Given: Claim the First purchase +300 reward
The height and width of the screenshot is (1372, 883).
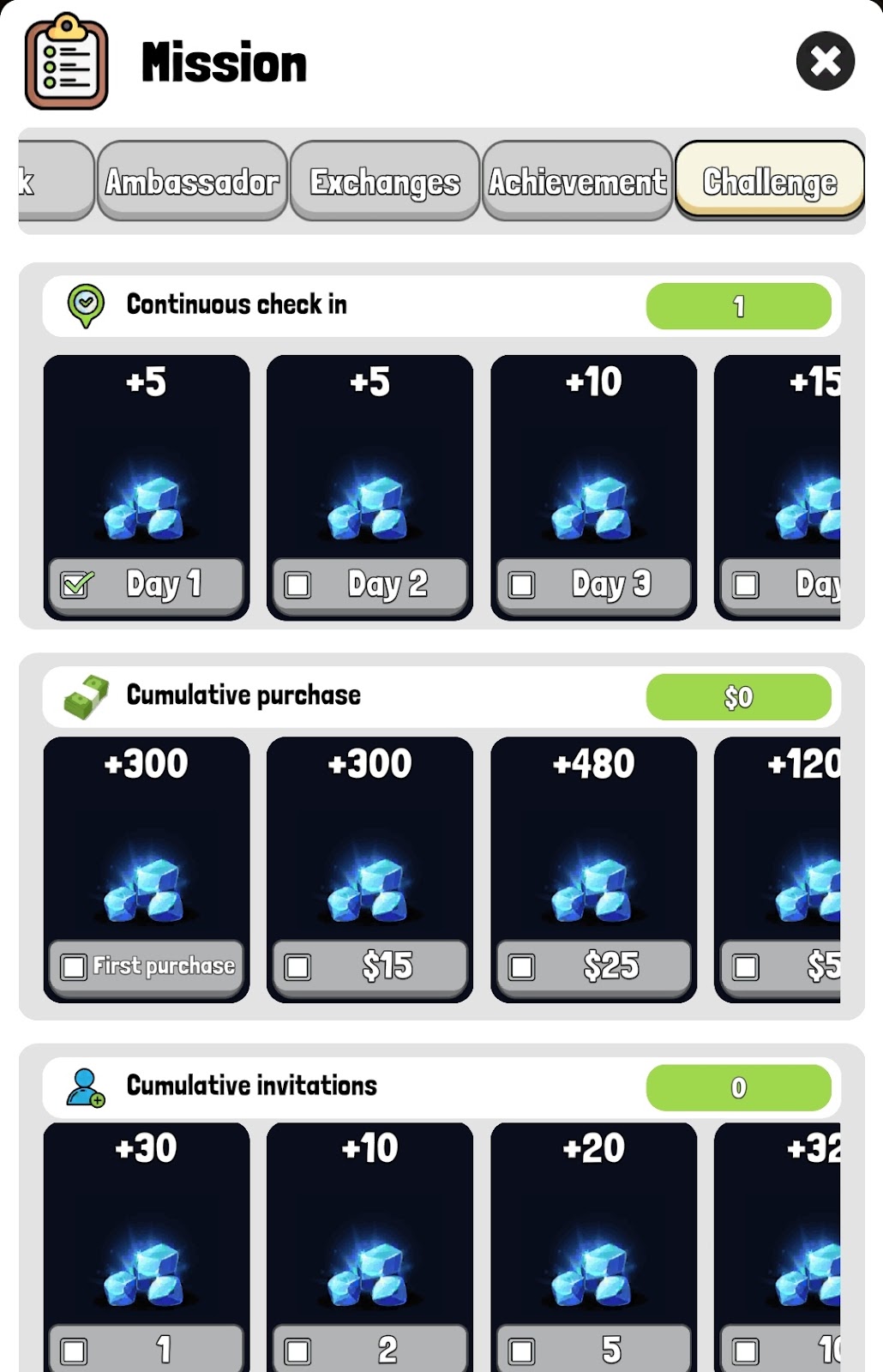Looking at the screenshot, I should [x=147, y=870].
